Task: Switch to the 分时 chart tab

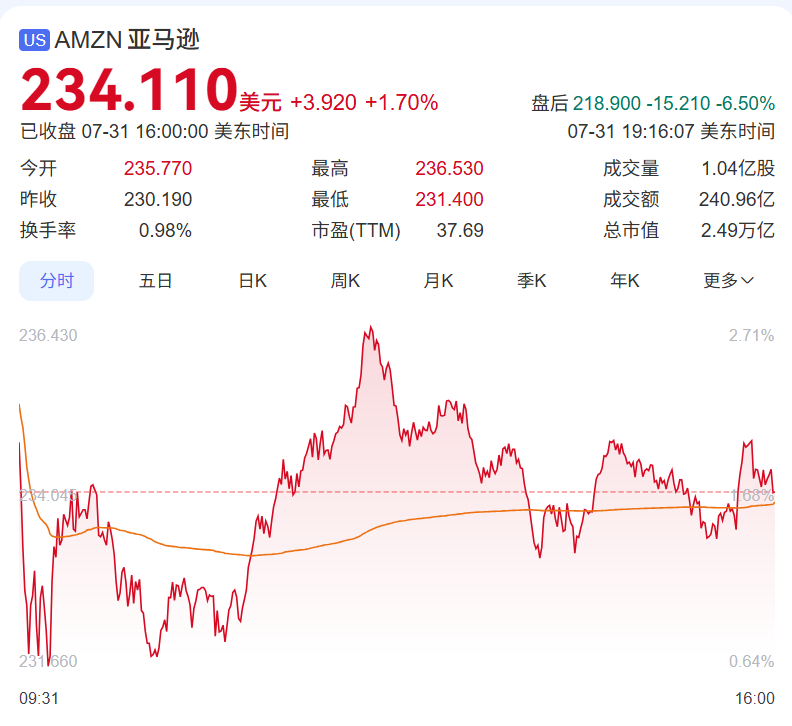Action: [x=57, y=281]
